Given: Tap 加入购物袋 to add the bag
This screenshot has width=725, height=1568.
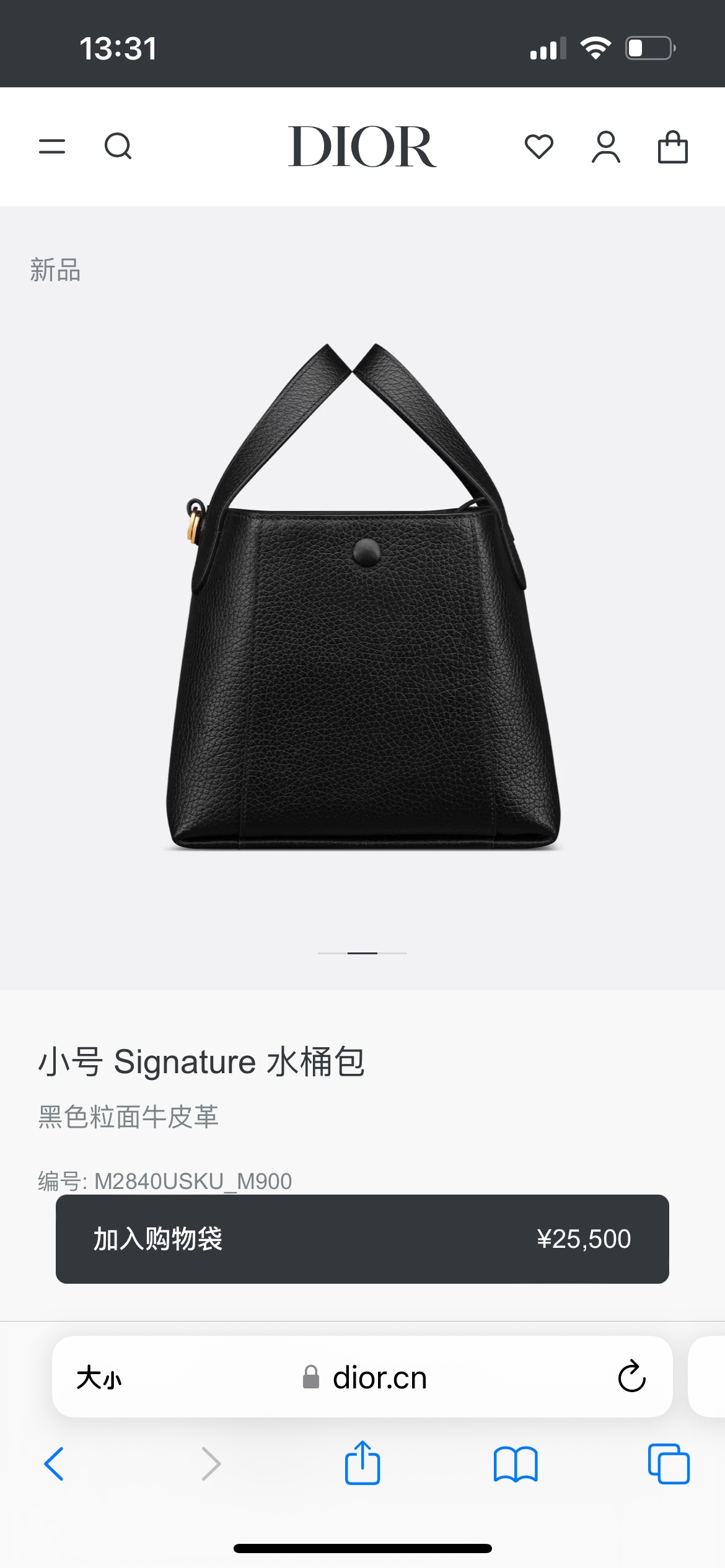Looking at the screenshot, I should (362, 1239).
